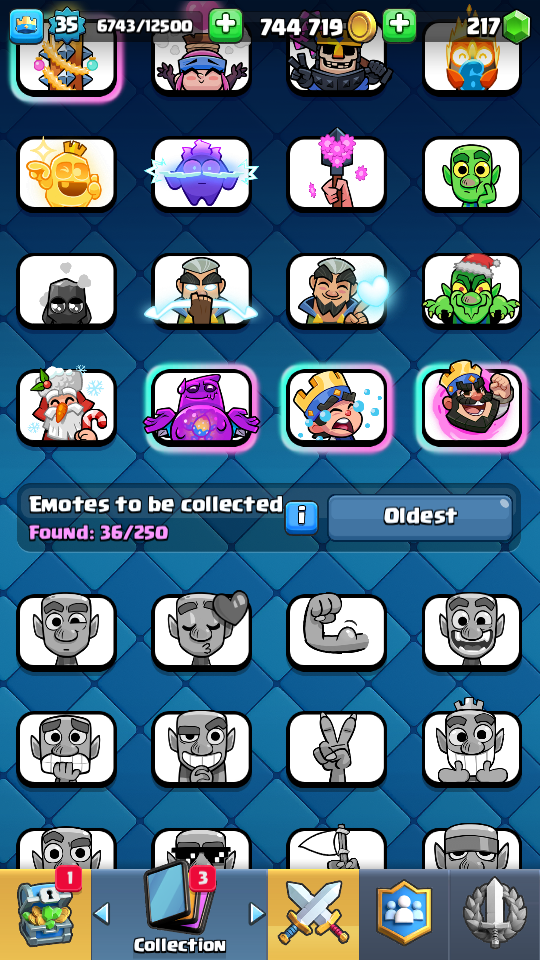Open the gem balance at the top
The width and height of the screenshot is (540, 960).
pyautogui.click(x=498, y=26)
